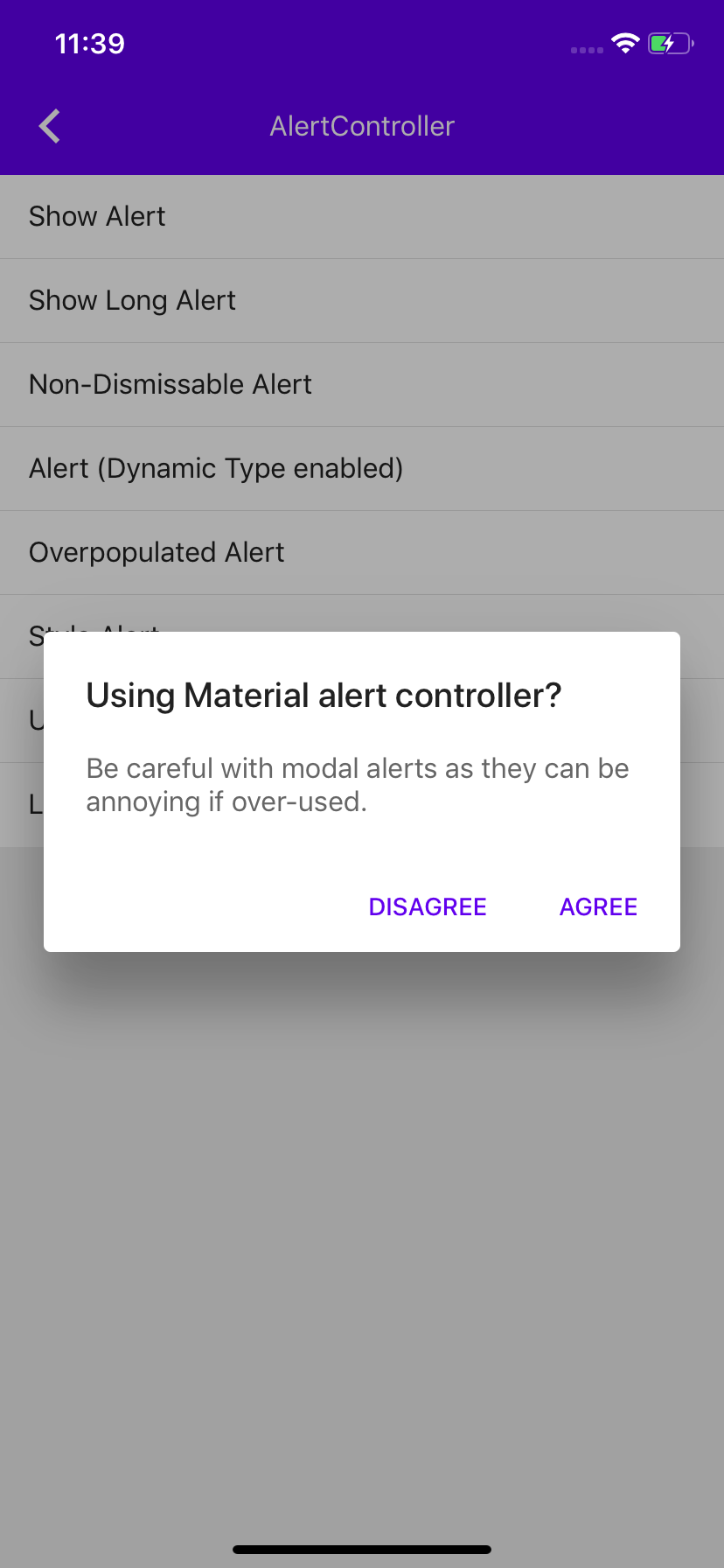This screenshot has height=1568, width=724.
Task: Tap the AGREE button in the alert
Action: (x=598, y=906)
